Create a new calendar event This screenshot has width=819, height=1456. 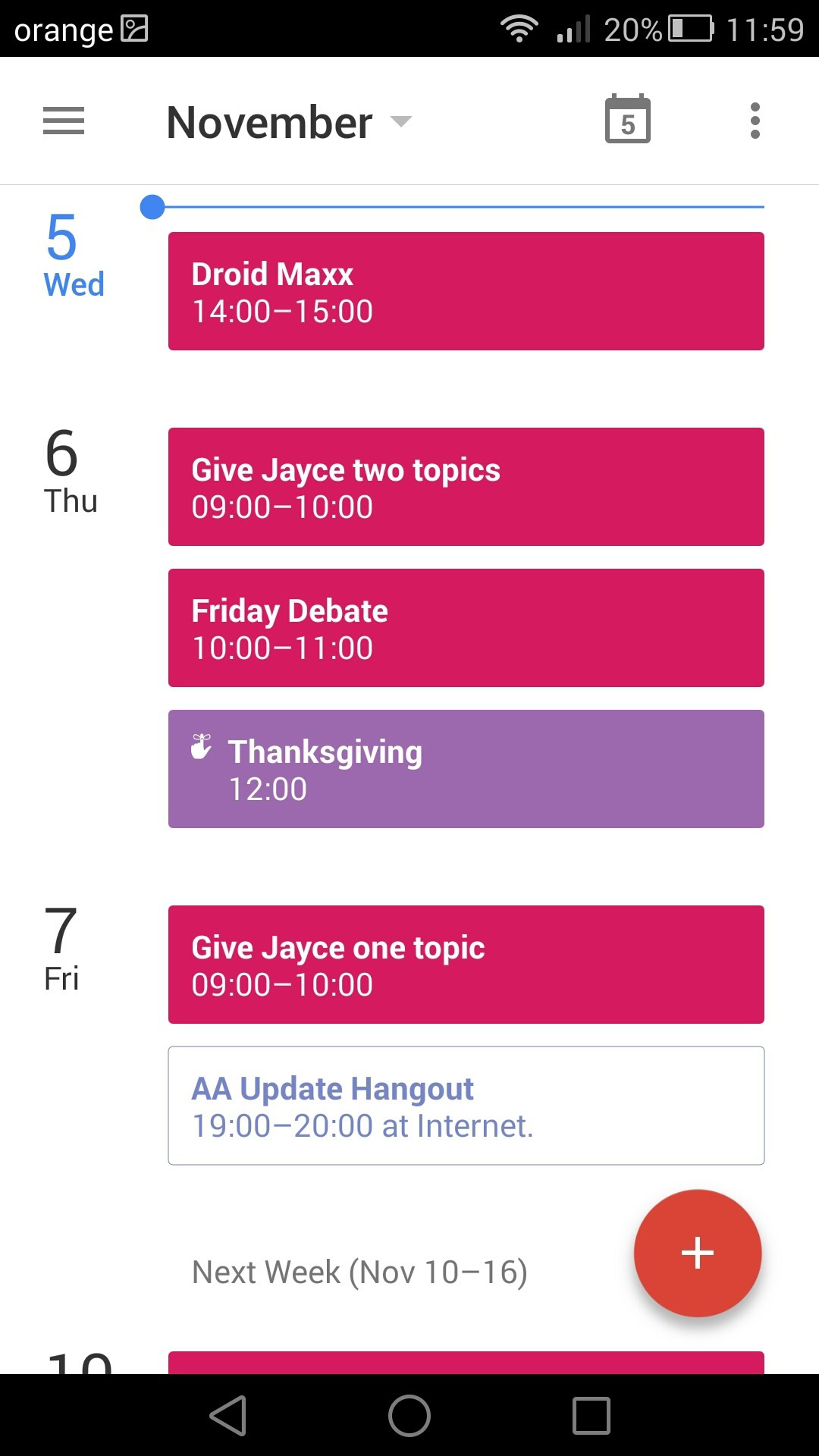(x=697, y=1253)
